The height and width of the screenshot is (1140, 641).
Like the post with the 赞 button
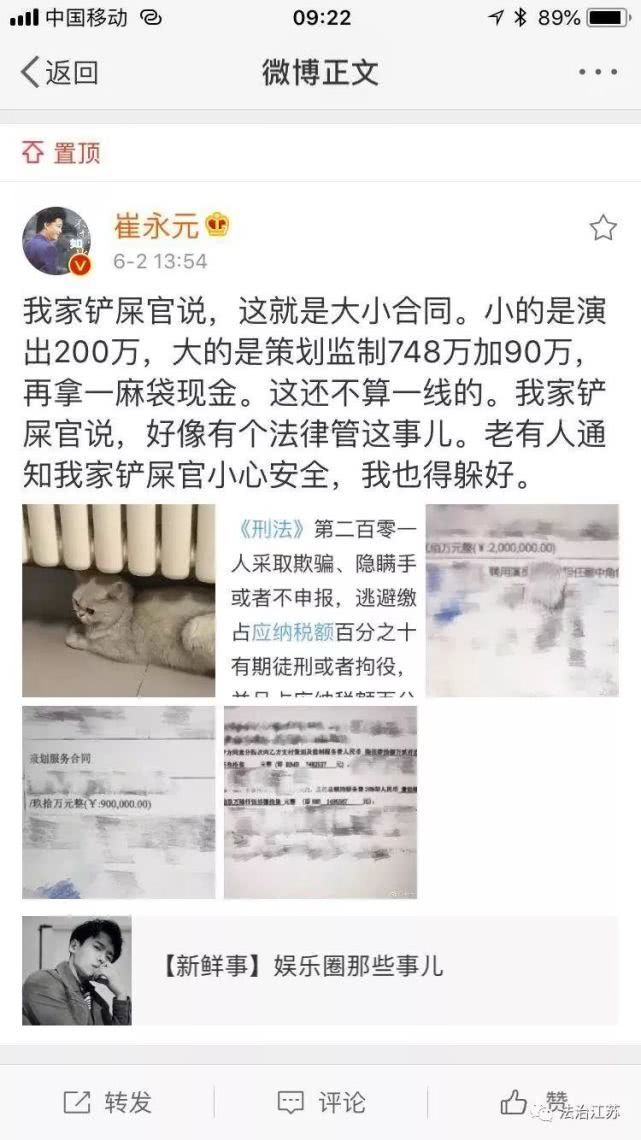[535, 1102]
